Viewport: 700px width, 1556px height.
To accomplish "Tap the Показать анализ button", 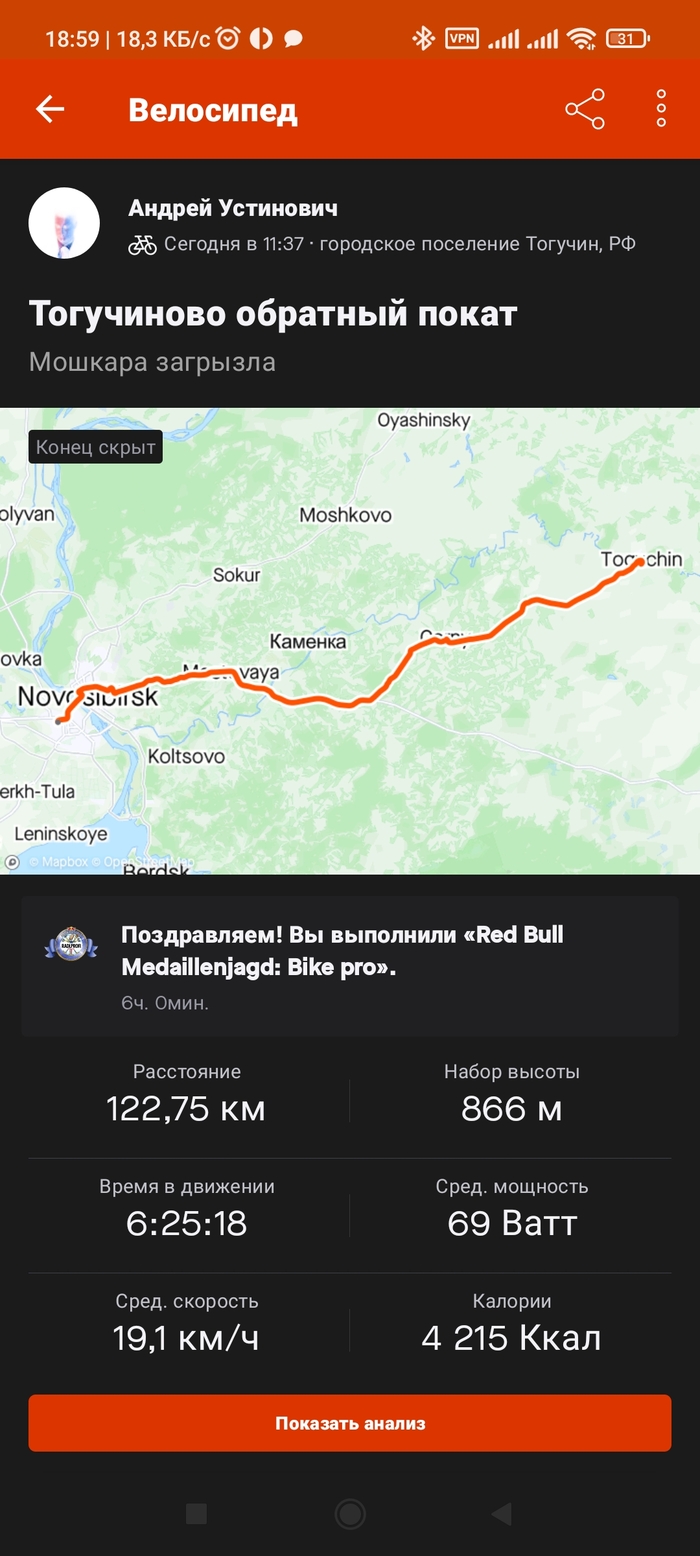I will (350, 1423).
